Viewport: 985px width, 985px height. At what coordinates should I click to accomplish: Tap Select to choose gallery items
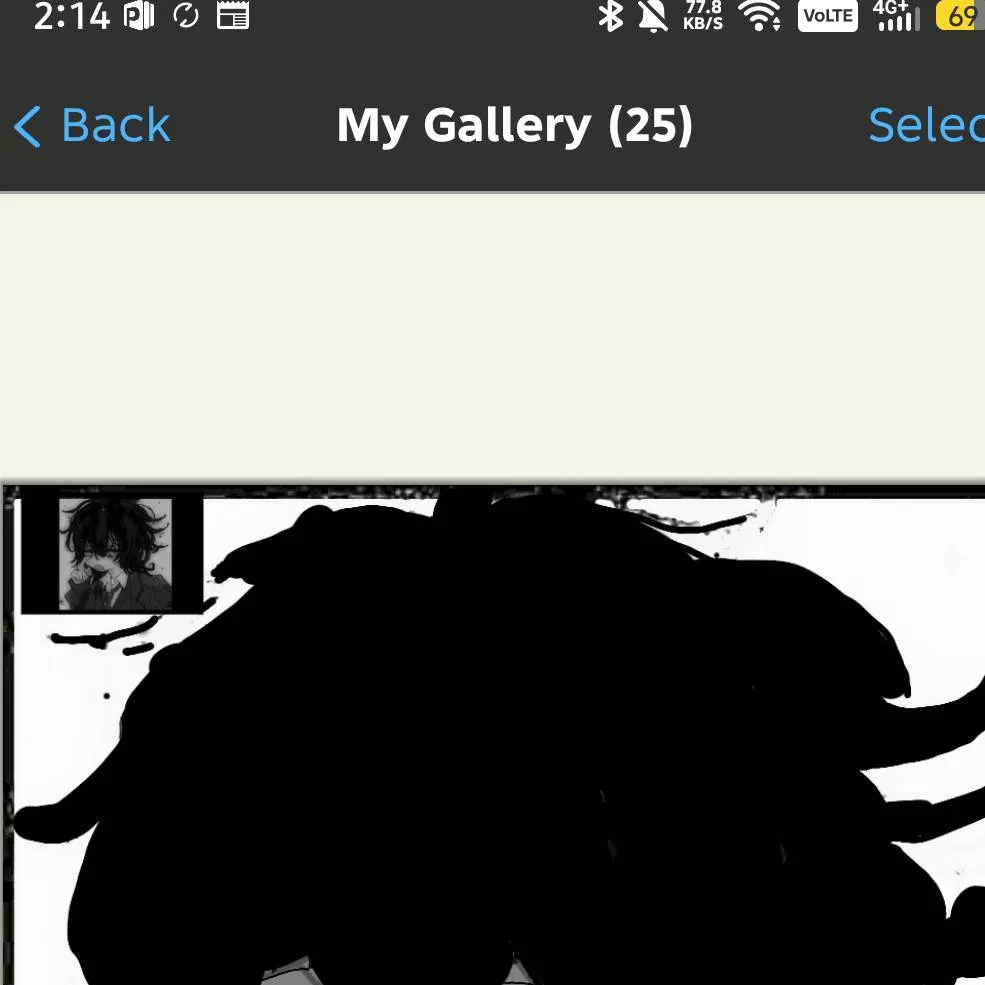925,126
